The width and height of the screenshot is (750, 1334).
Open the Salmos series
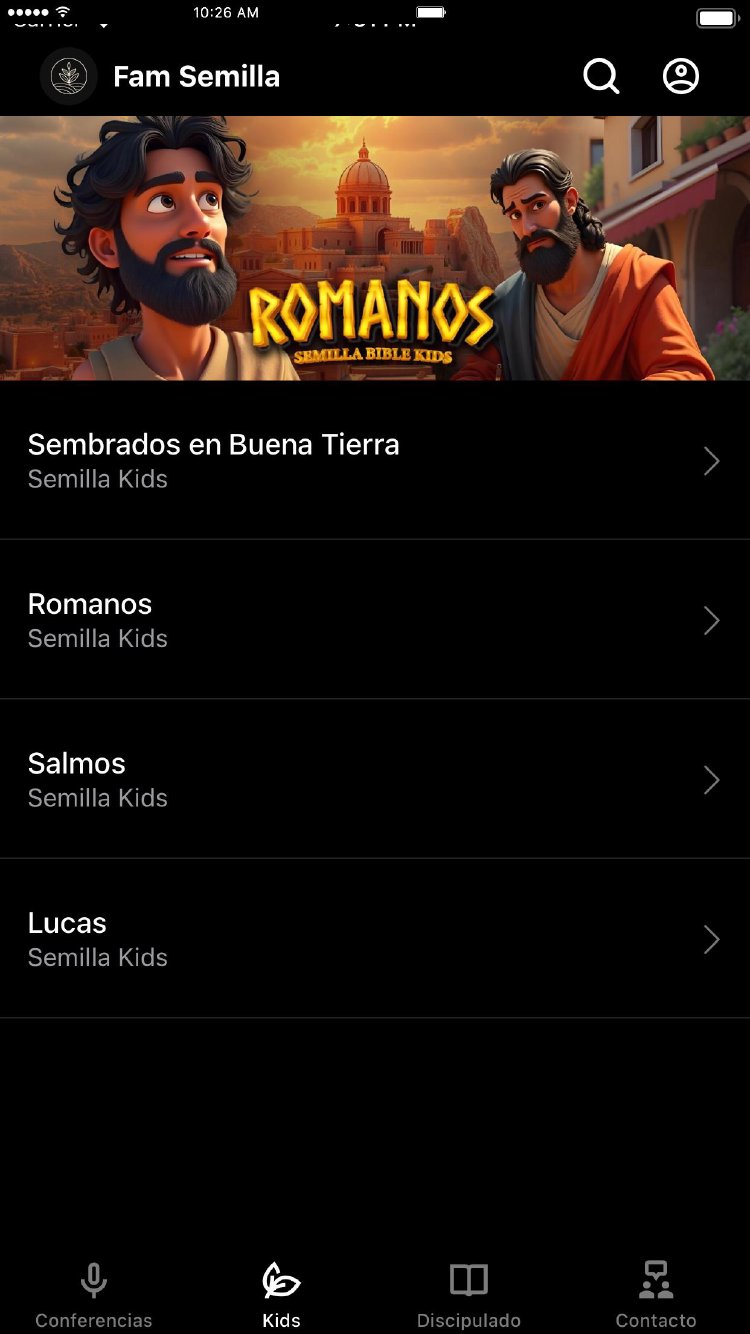coord(375,779)
